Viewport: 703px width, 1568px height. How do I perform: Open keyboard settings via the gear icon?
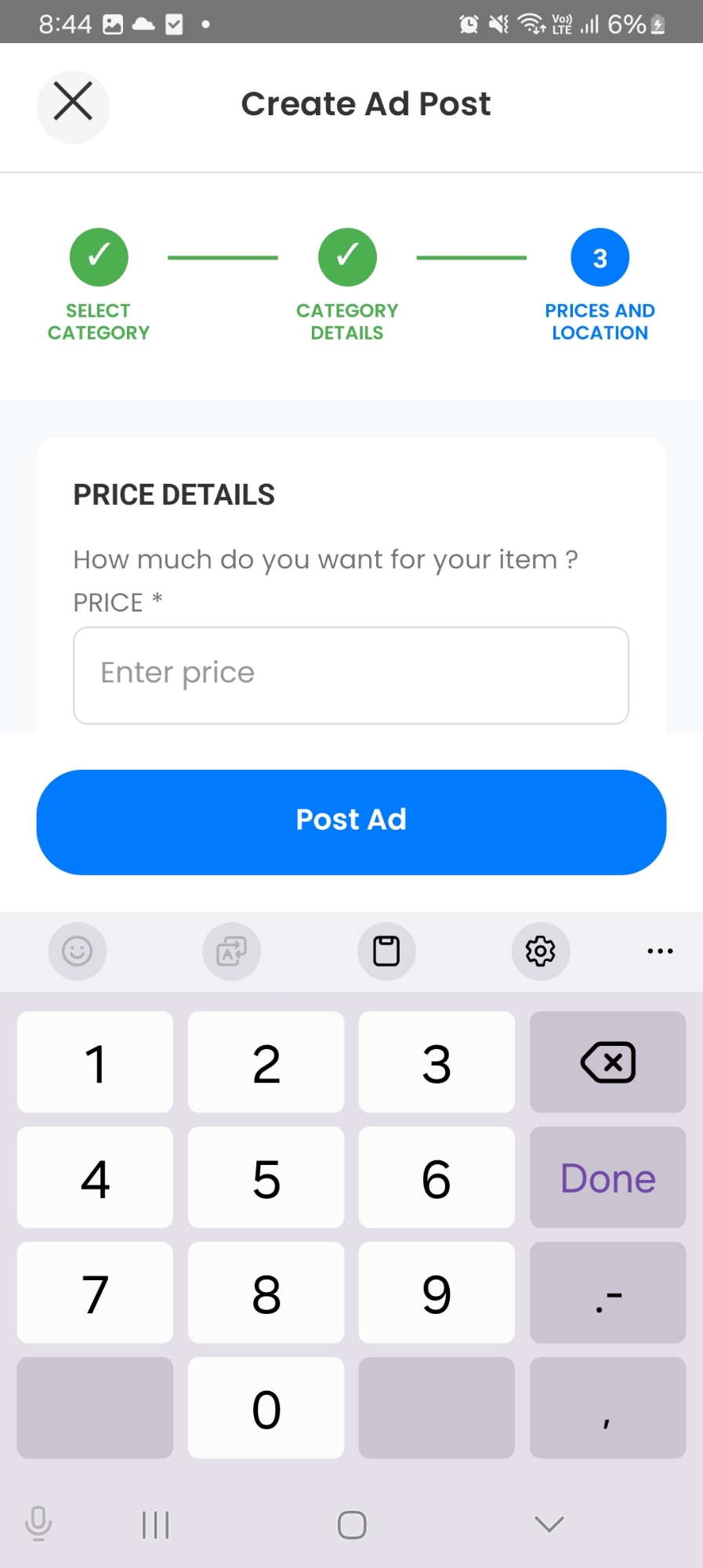(540, 951)
